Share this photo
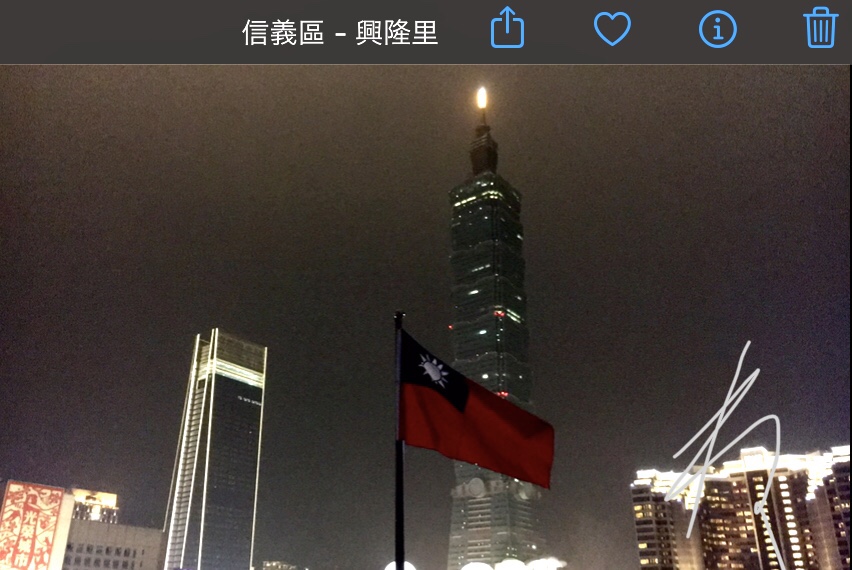 tap(507, 29)
